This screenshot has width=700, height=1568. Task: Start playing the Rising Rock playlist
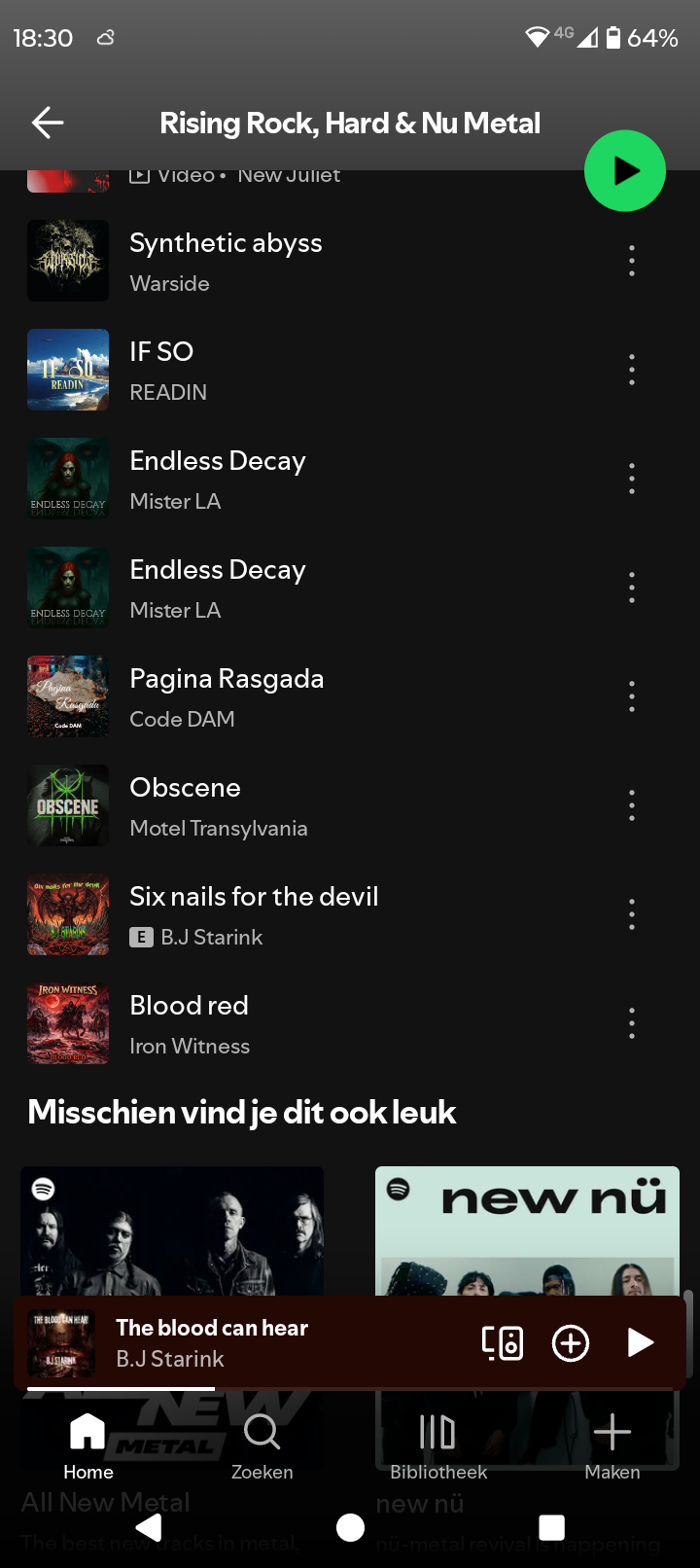click(624, 171)
